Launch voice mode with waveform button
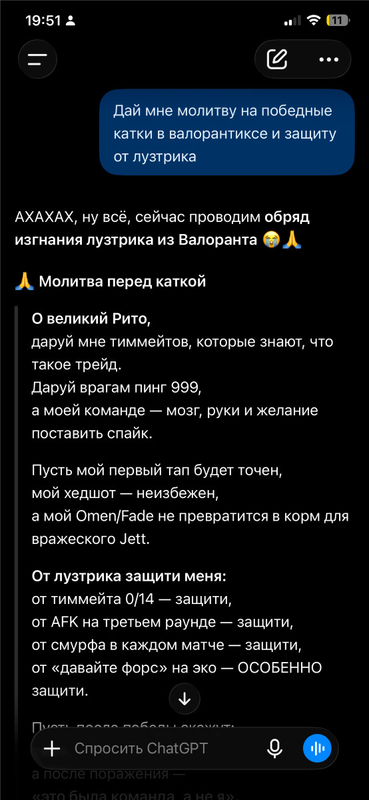 pos(317,749)
